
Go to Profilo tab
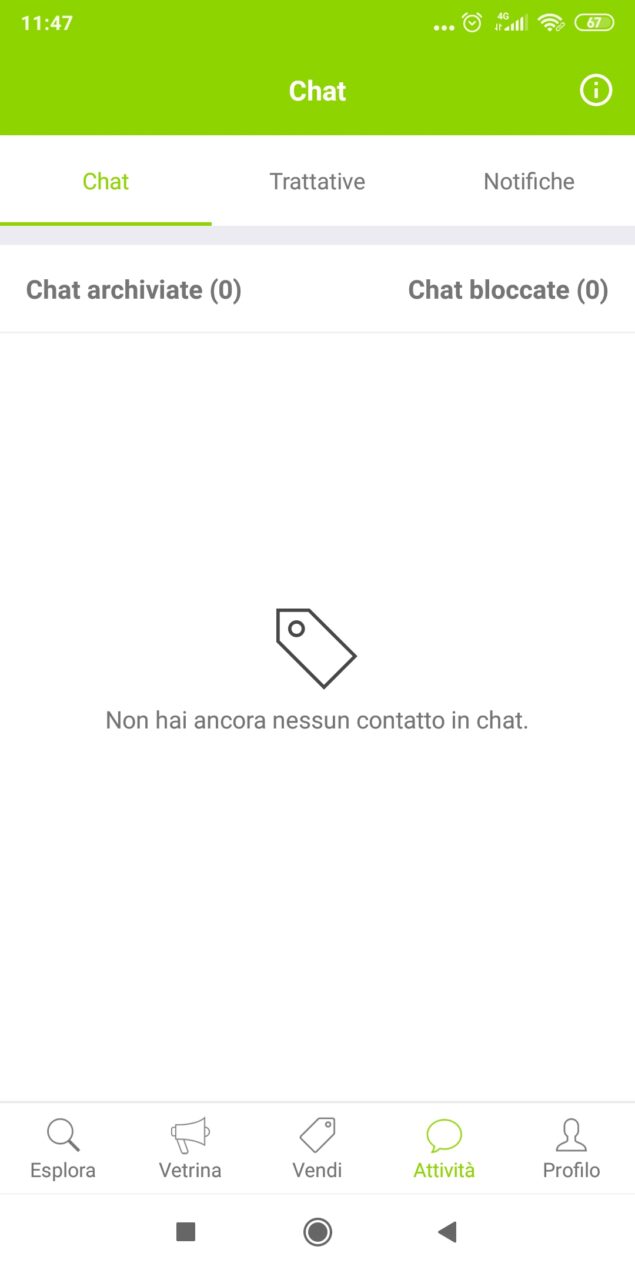[x=571, y=1149]
